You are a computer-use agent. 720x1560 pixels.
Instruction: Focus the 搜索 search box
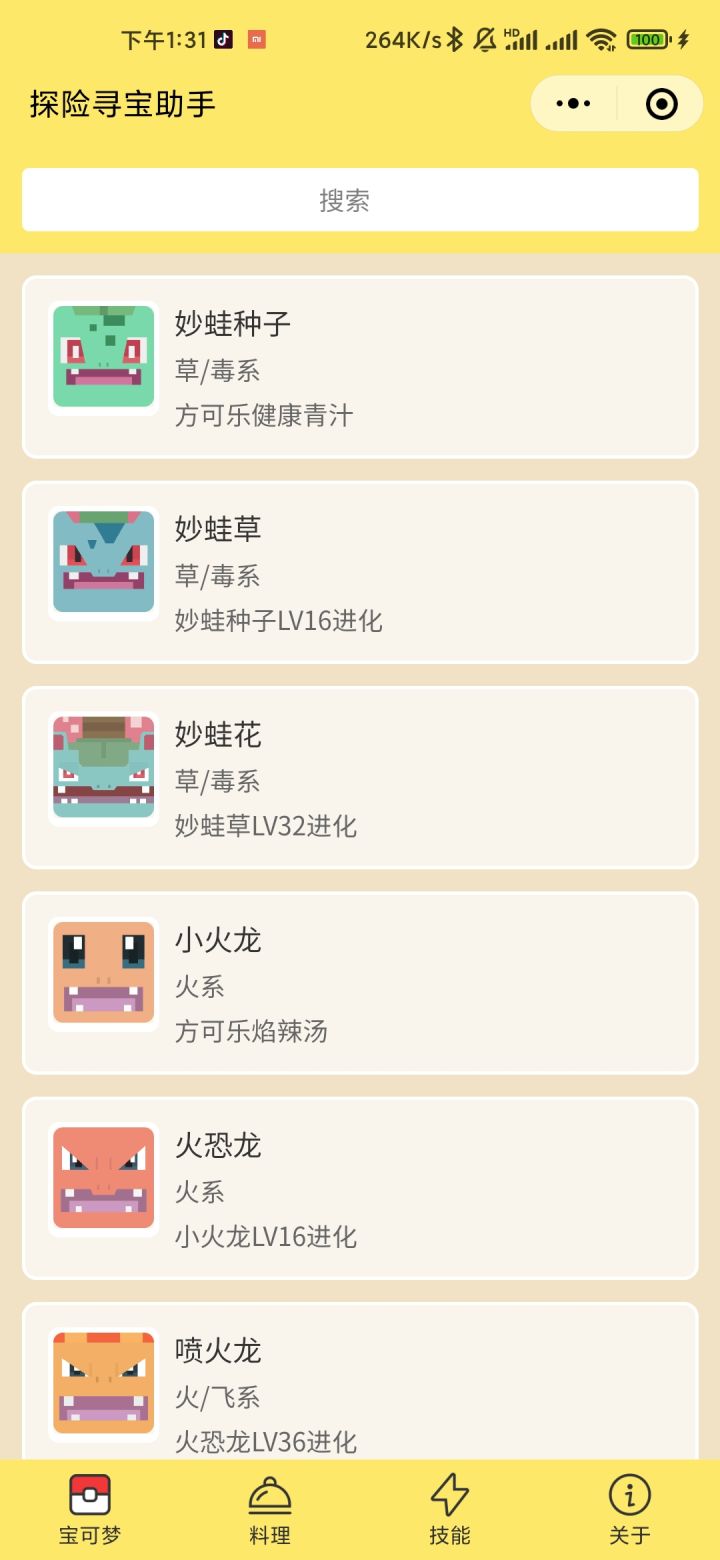point(360,200)
